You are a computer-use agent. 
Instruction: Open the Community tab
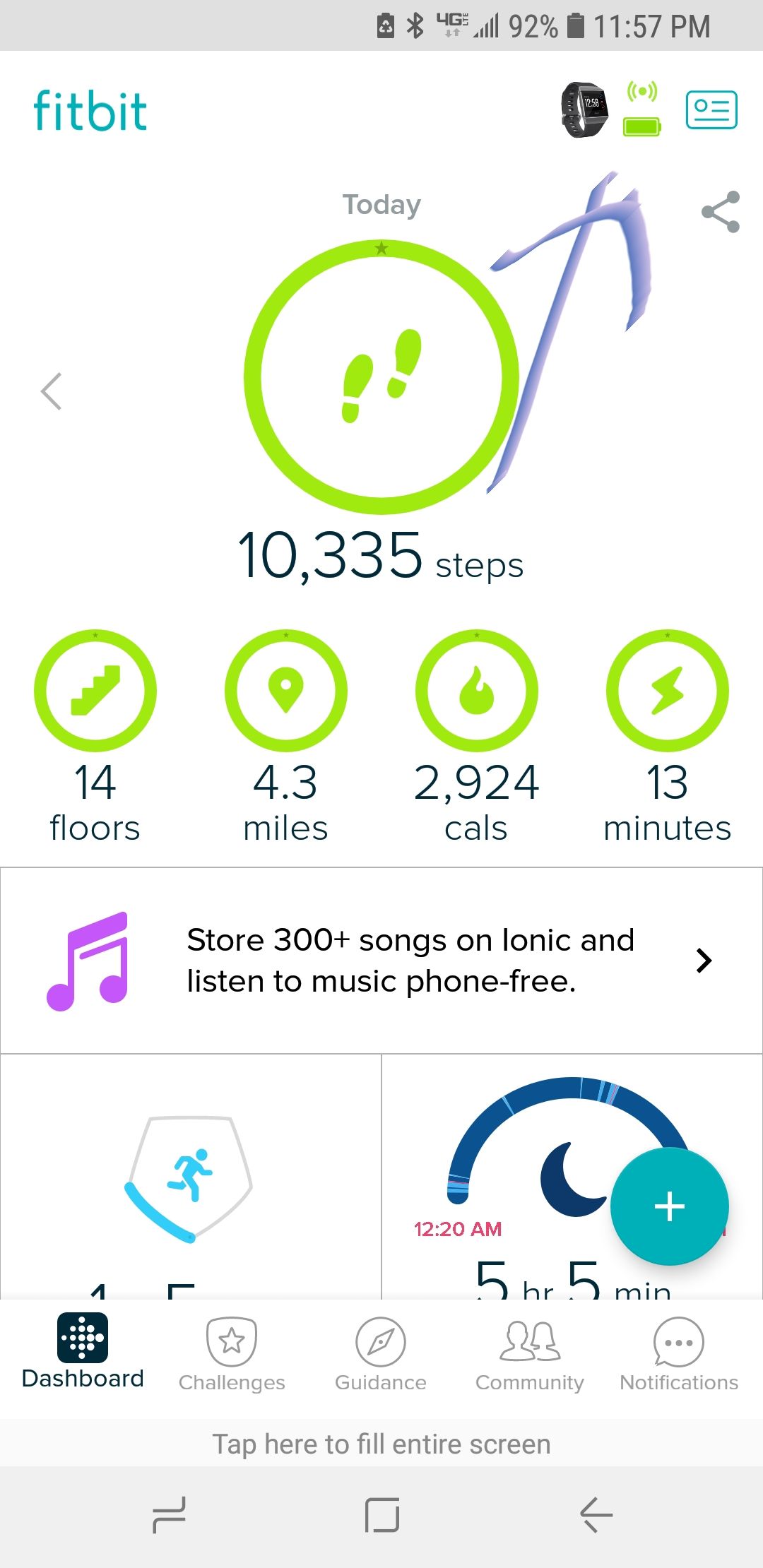click(530, 1355)
